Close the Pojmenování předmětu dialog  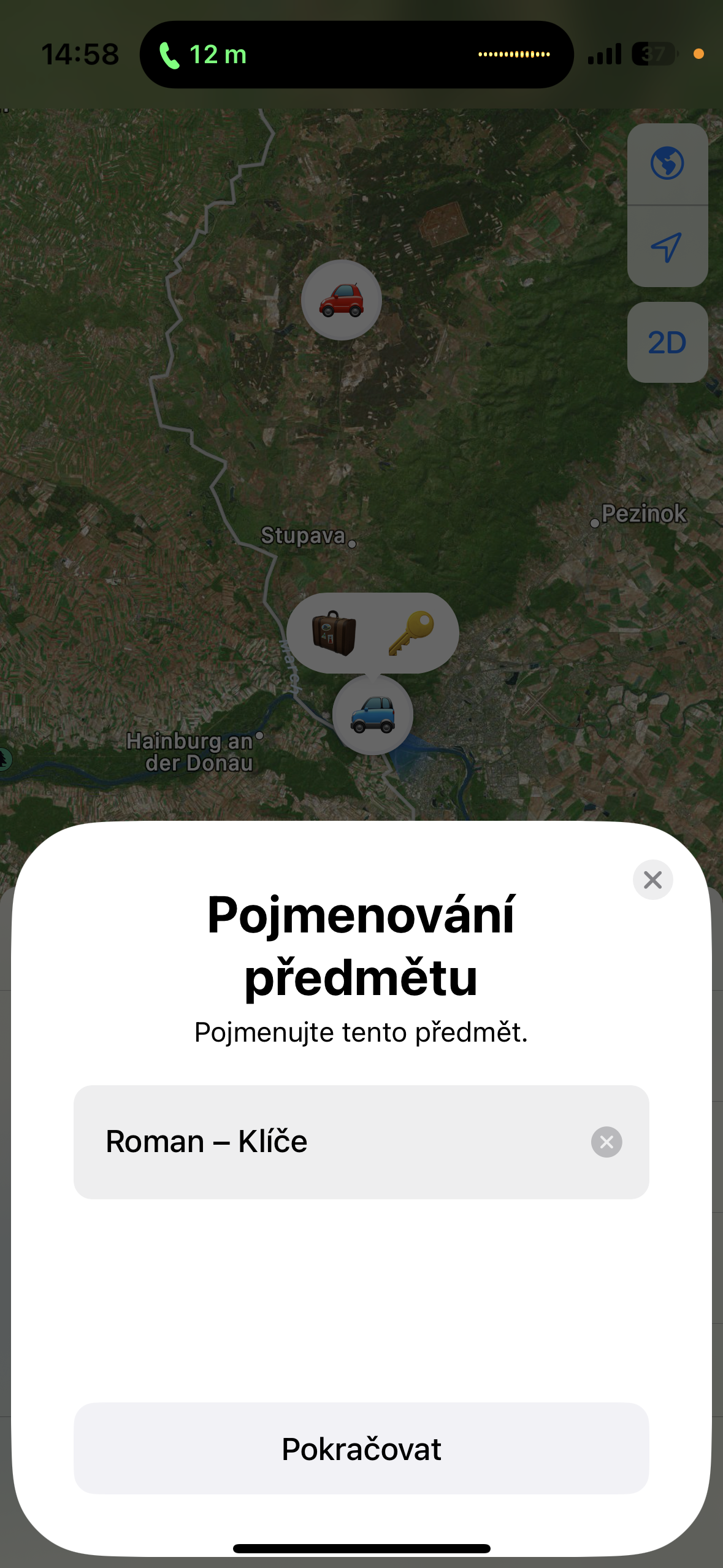pyautogui.click(x=652, y=880)
